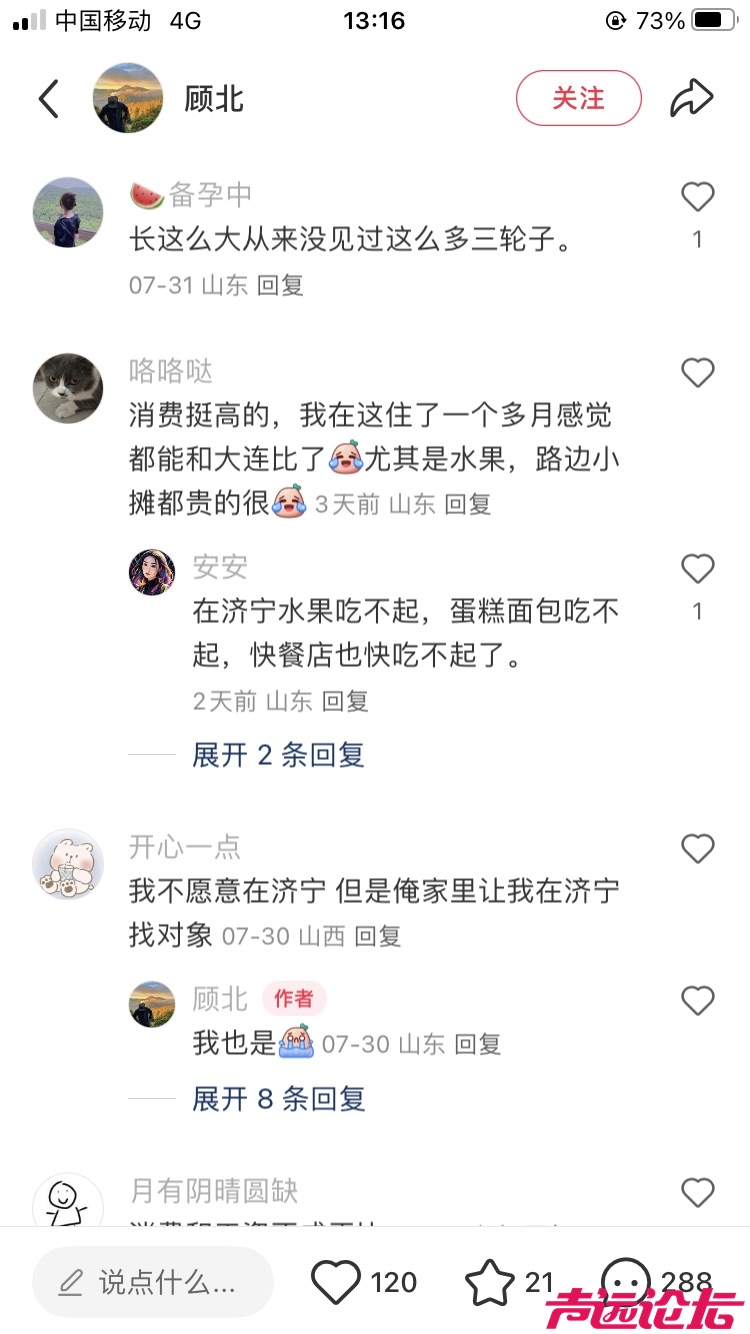Like the post with 120 likes

click(x=336, y=1282)
